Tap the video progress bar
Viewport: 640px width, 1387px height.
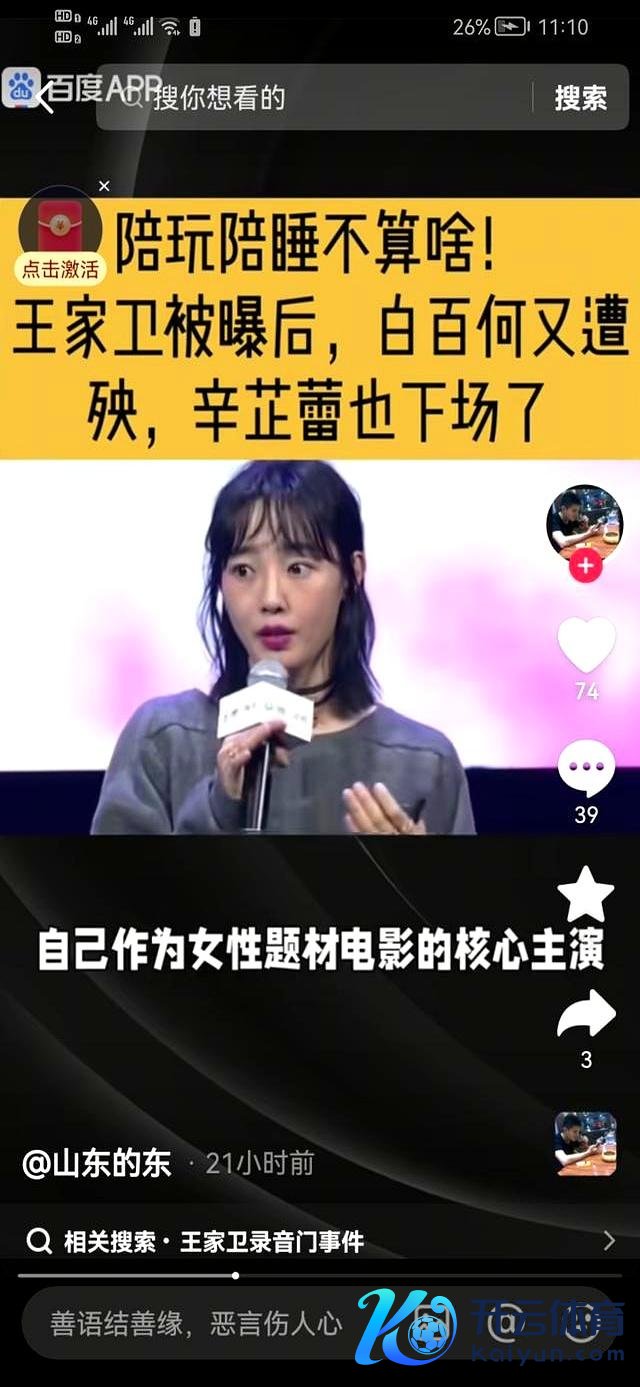pyautogui.click(x=320, y=1276)
